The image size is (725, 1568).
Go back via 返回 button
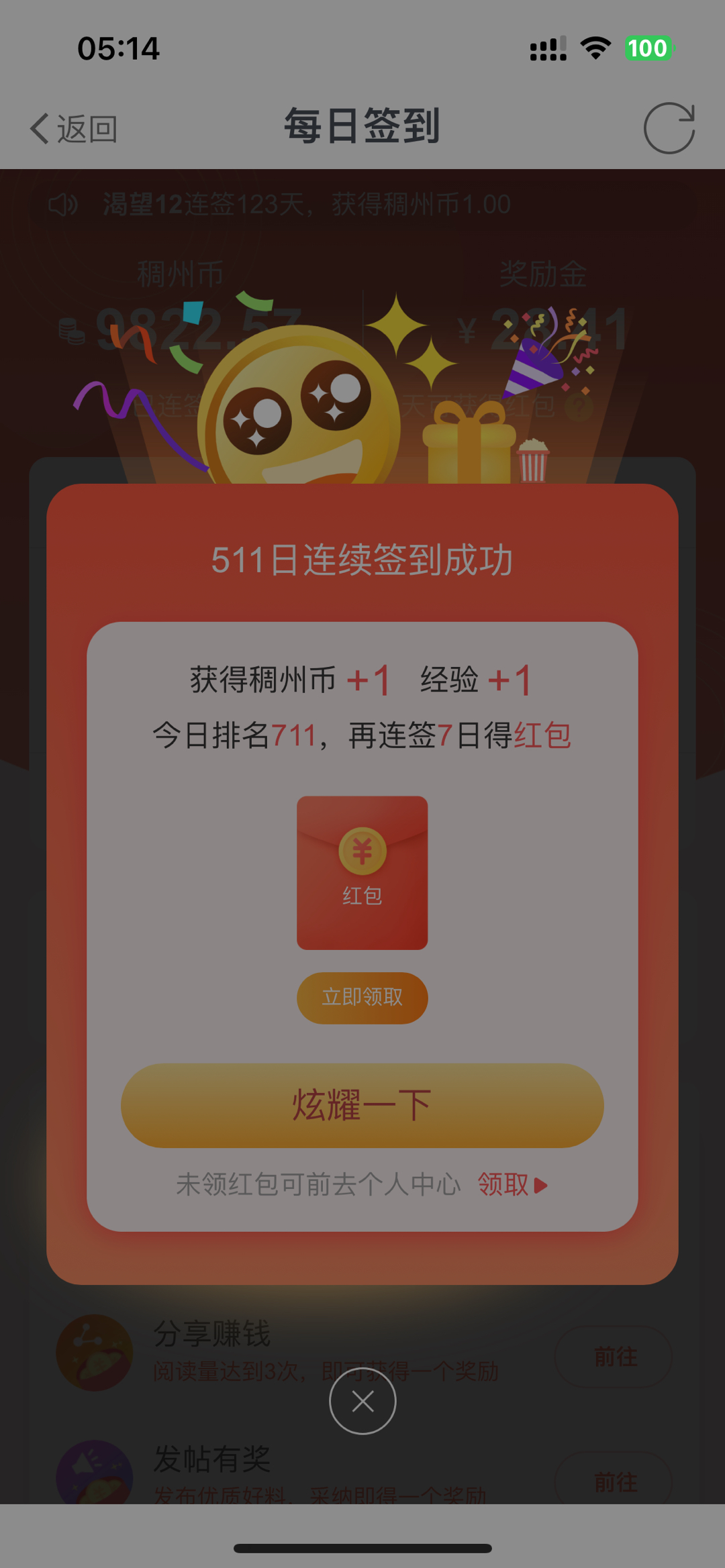point(74,128)
